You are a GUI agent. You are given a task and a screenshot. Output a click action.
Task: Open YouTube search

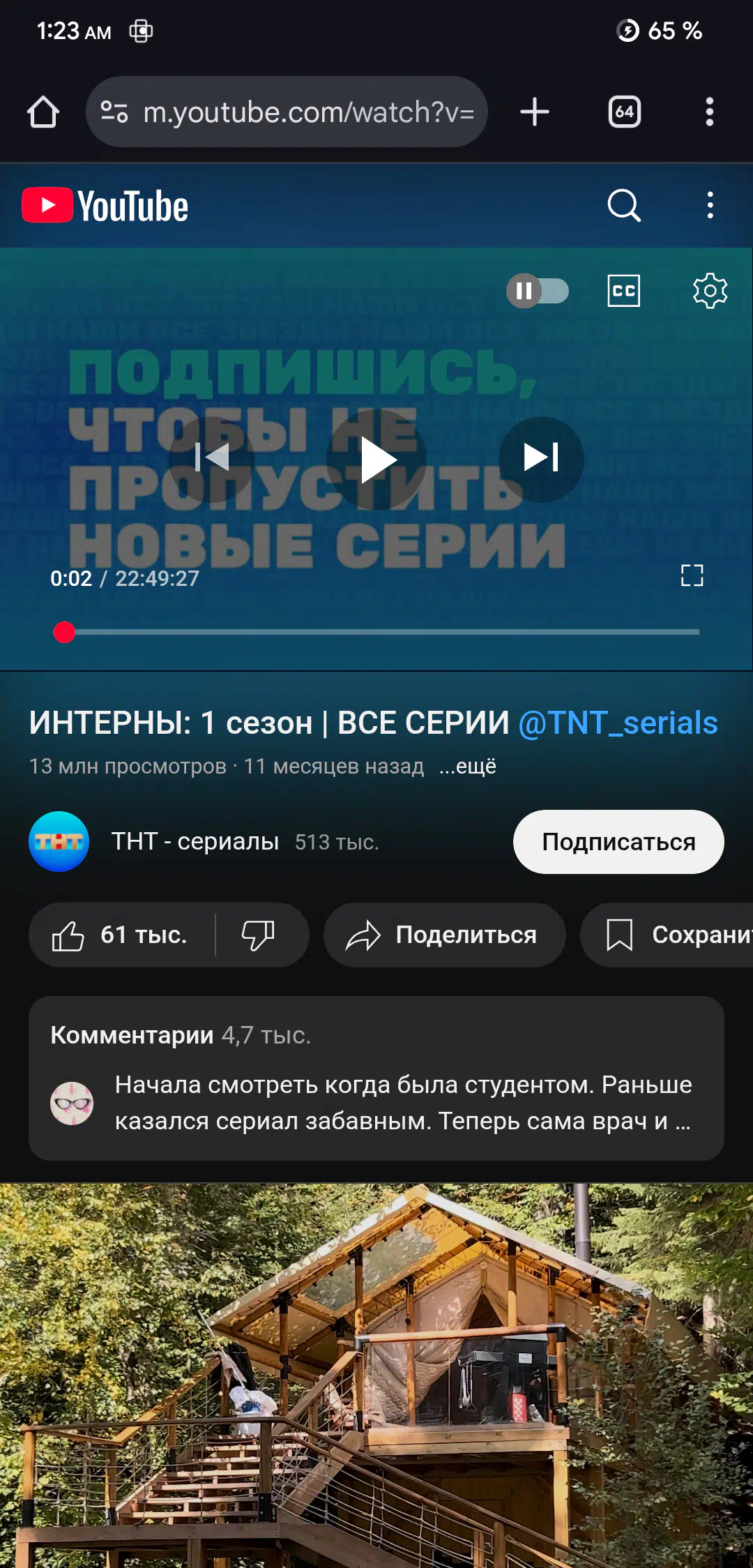point(624,205)
